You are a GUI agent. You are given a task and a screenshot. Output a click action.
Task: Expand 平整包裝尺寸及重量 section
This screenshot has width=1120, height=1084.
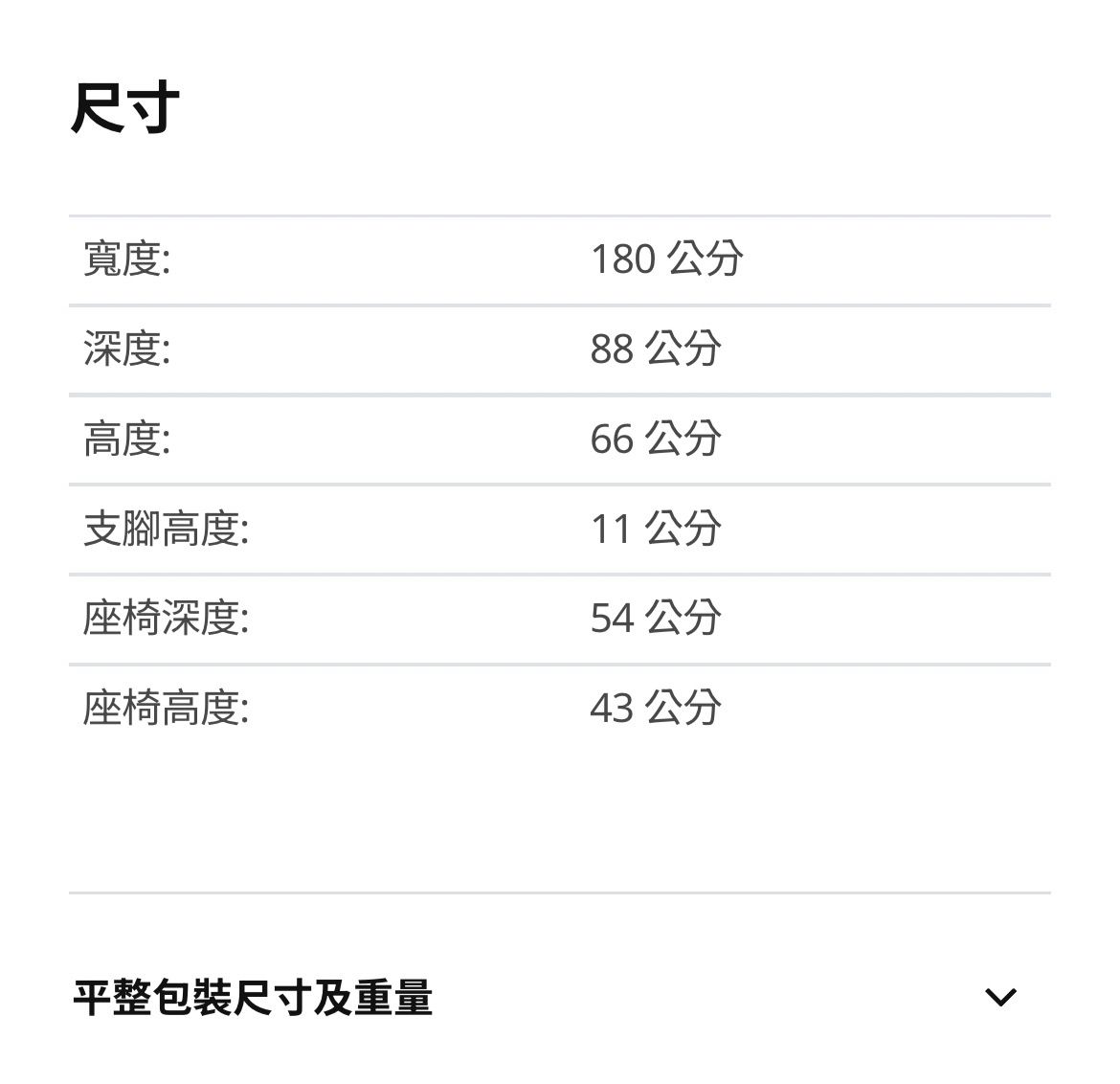[1000, 997]
